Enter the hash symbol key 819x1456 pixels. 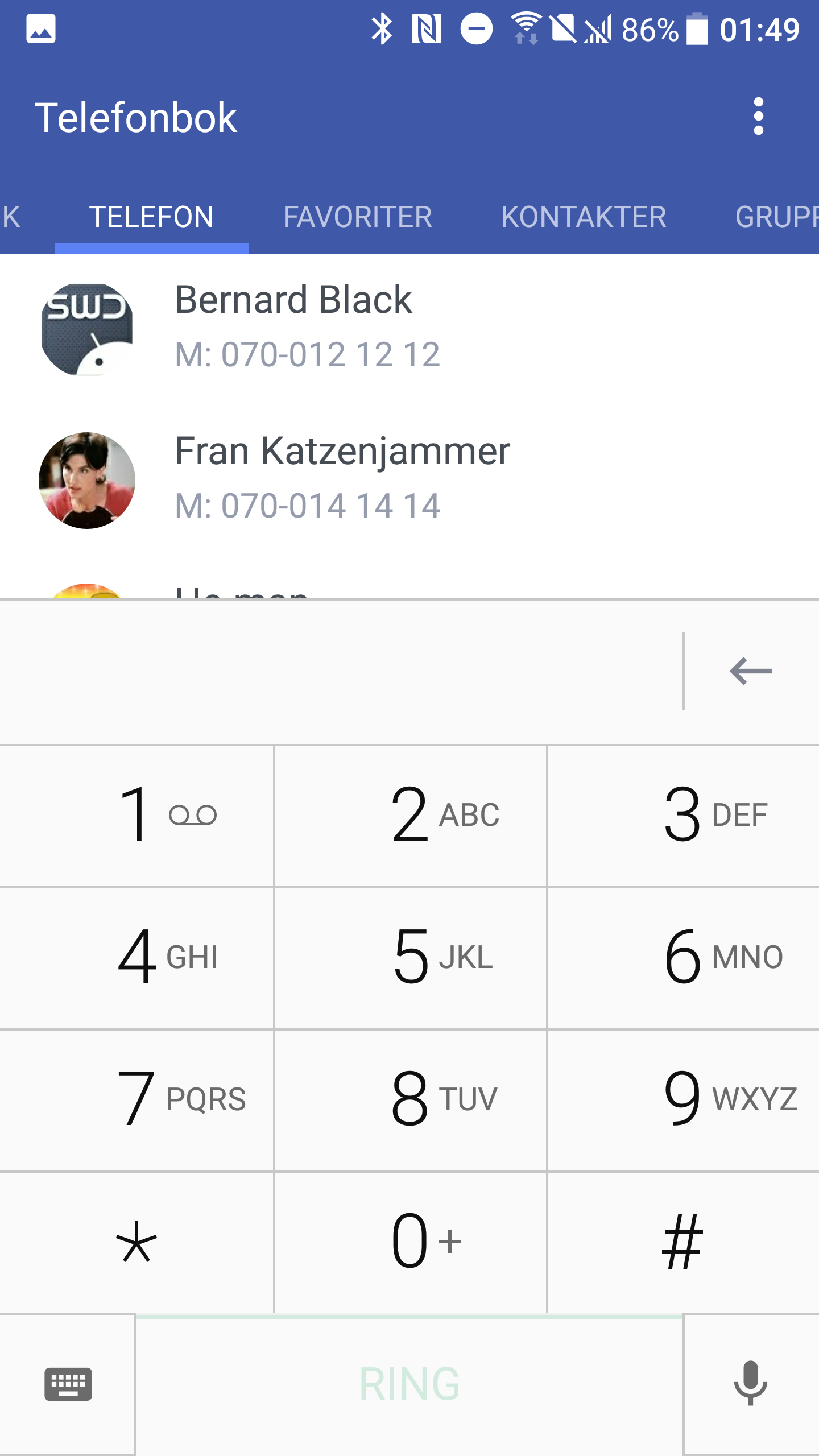[x=684, y=1242]
